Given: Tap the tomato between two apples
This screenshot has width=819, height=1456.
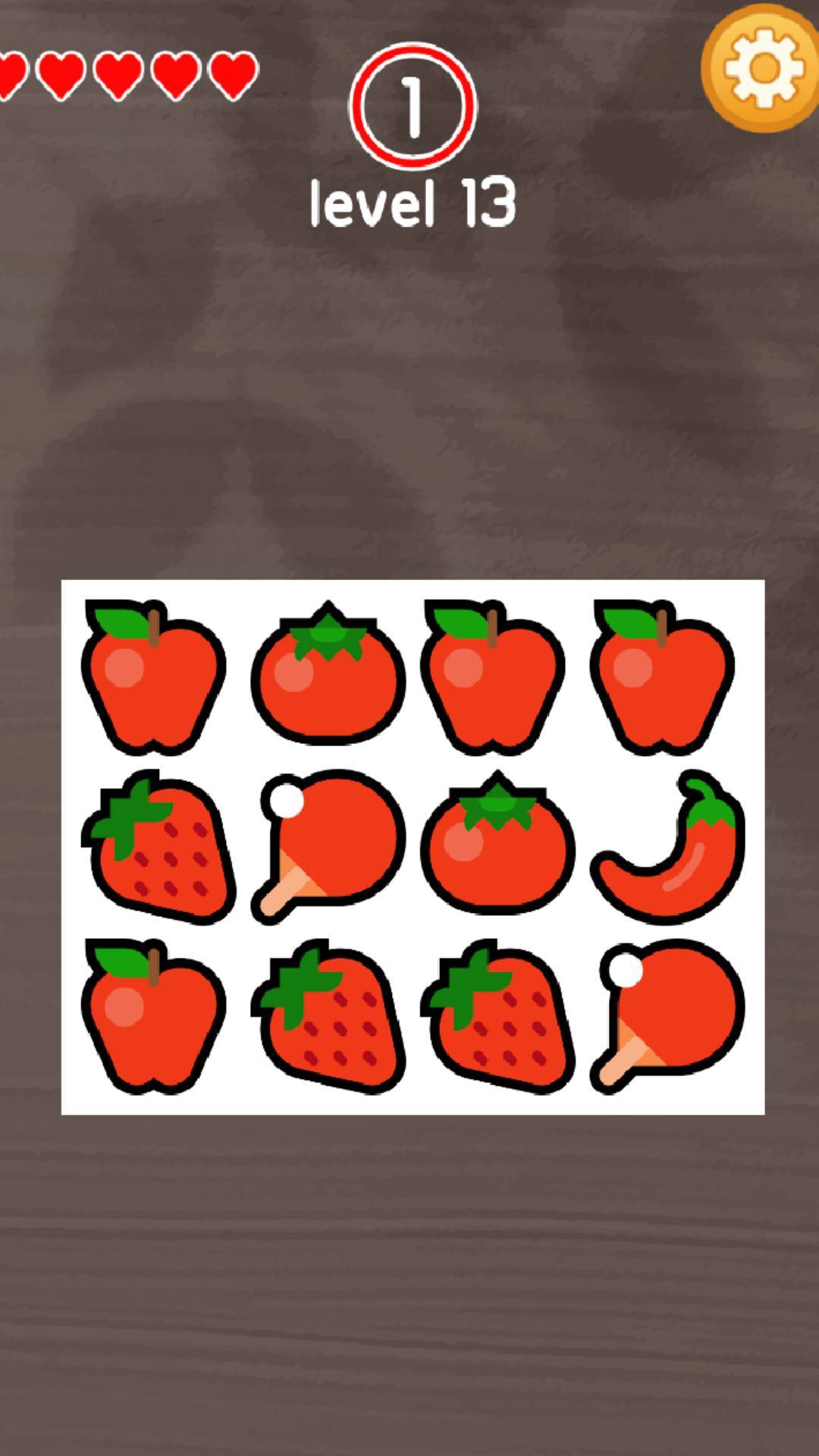Looking at the screenshot, I should [x=328, y=675].
